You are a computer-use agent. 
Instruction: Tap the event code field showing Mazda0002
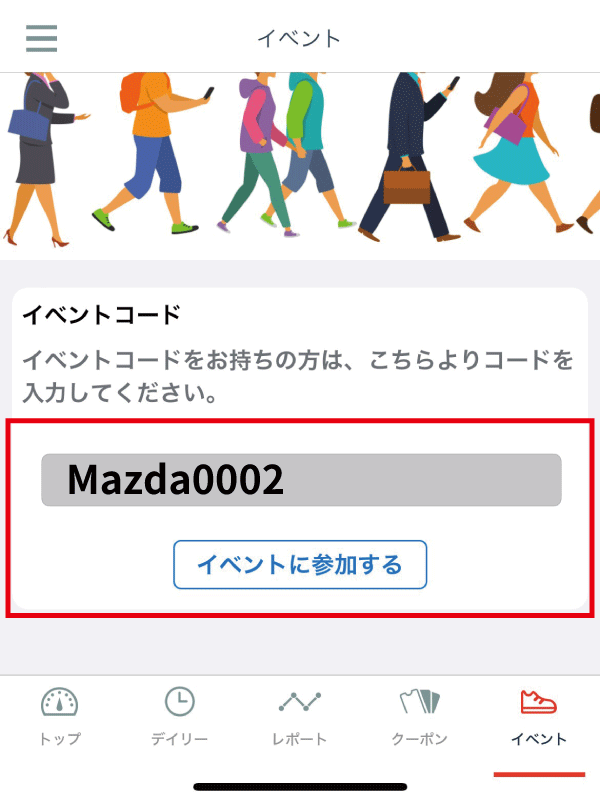301,480
